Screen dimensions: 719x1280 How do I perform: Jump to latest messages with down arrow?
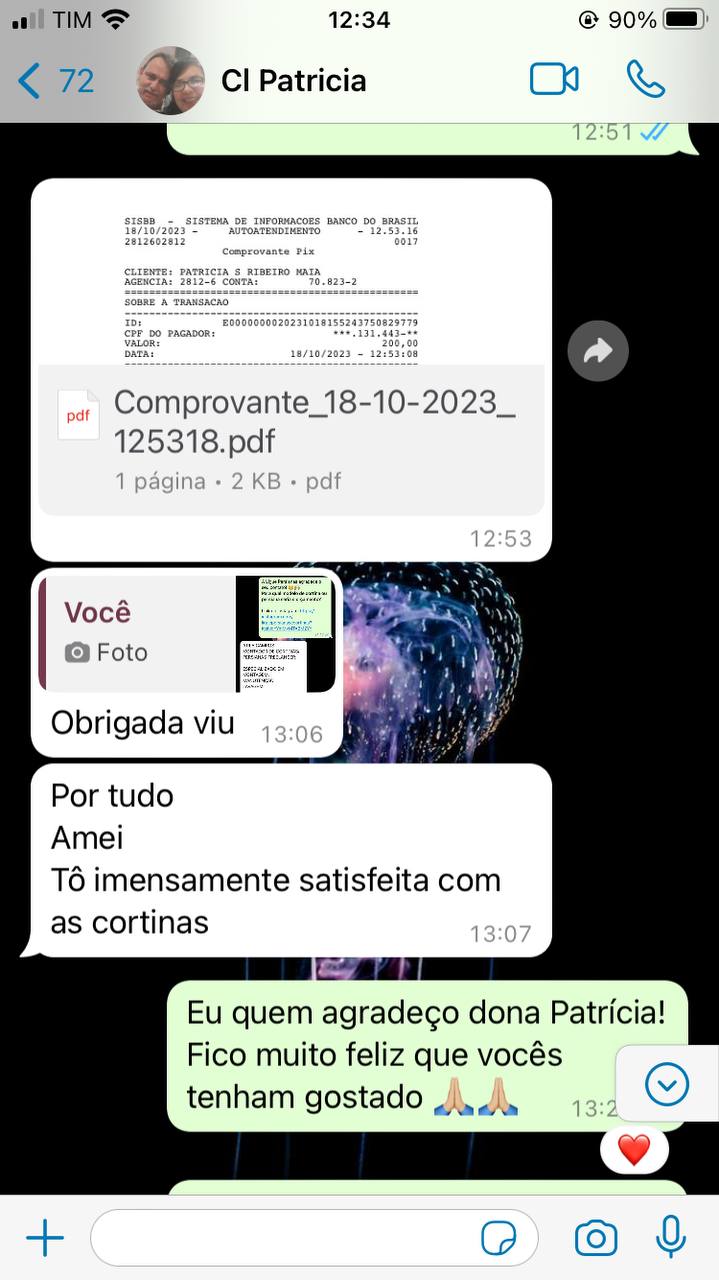tap(667, 1084)
